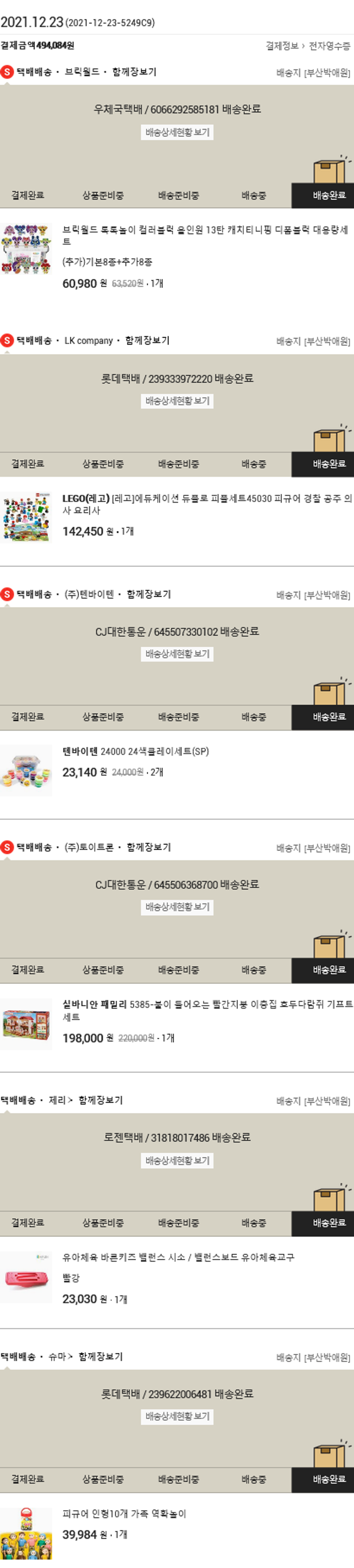View 배송상세현황 for 롯데택배 239622006481
Viewport: 354px width, 1568px height.
click(x=177, y=1417)
